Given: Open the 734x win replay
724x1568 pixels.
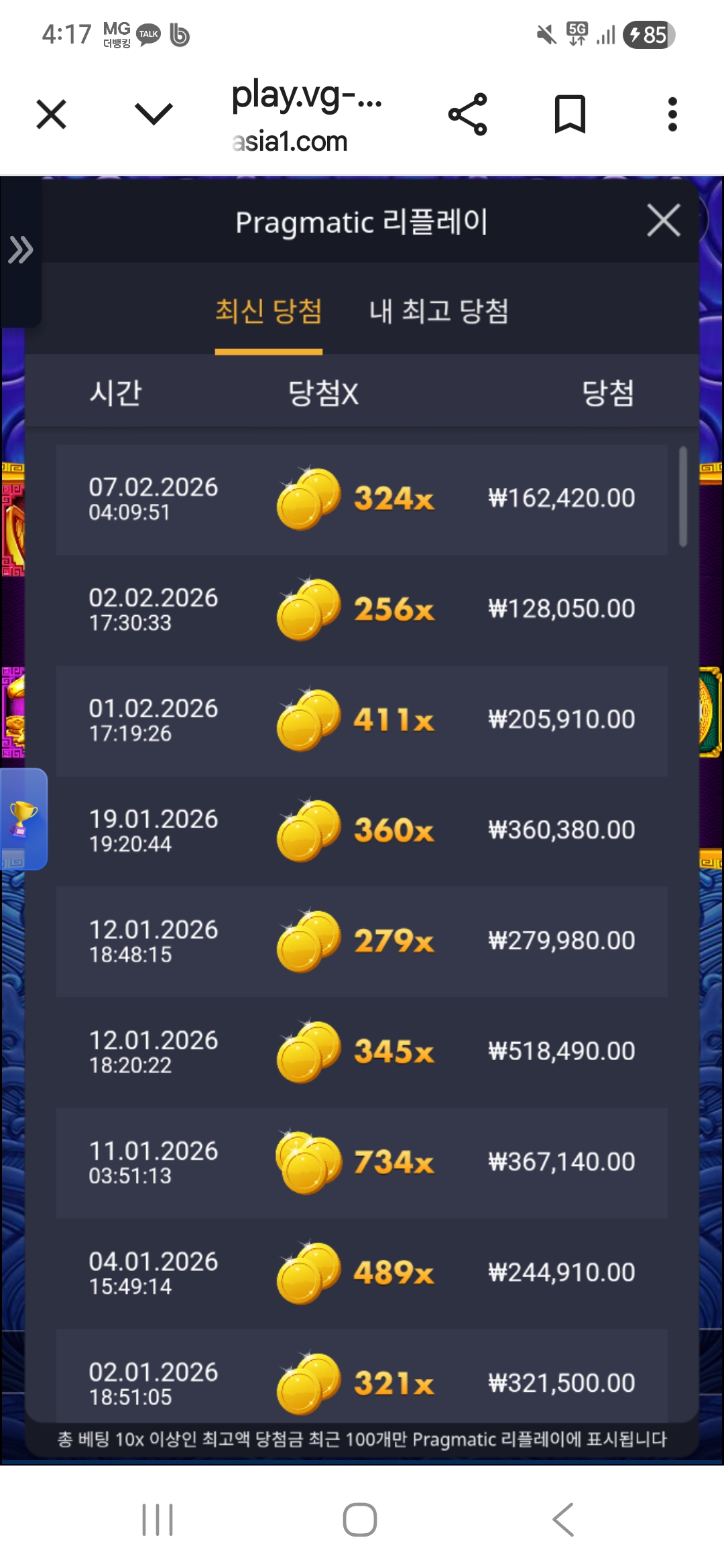Looking at the screenshot, I should (362, 1163).
